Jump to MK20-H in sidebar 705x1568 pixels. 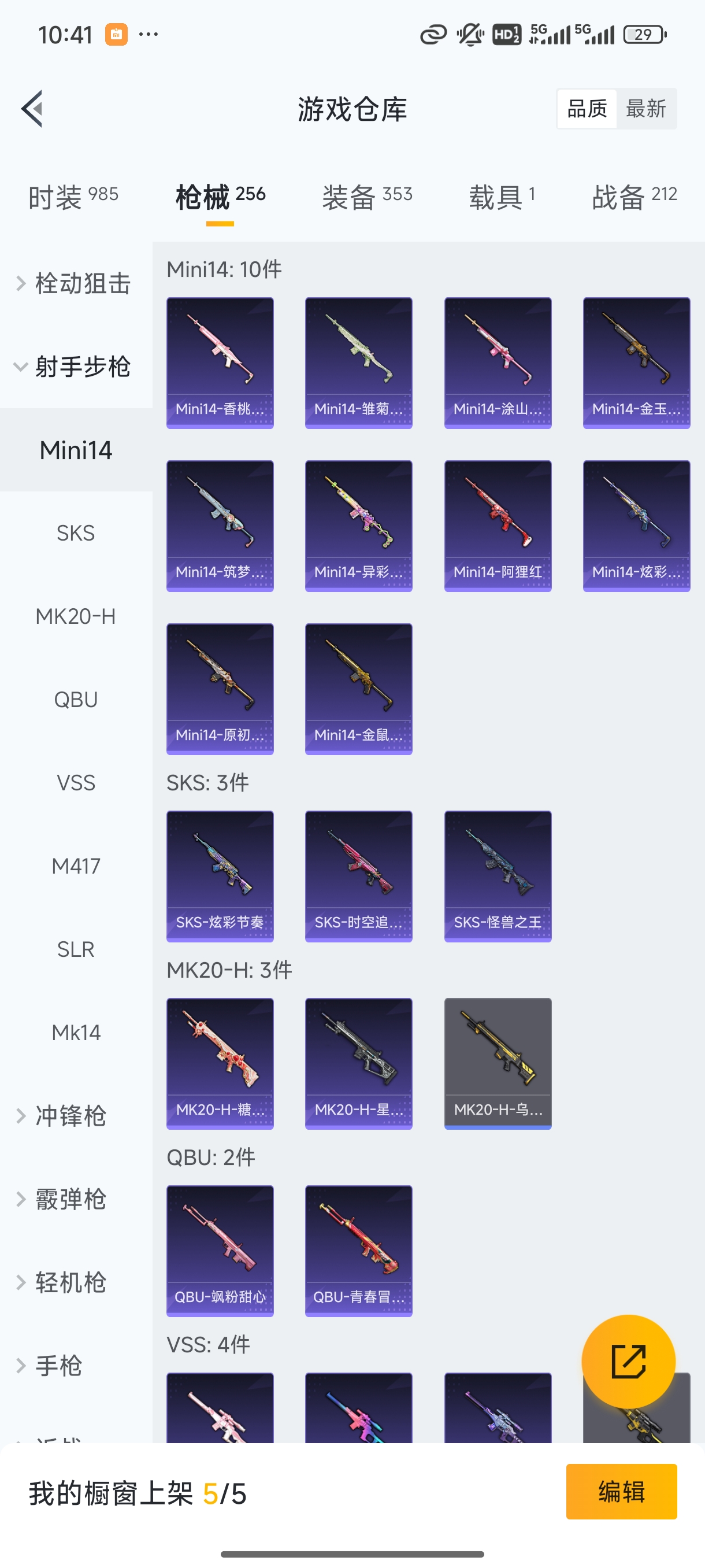click(76, 616)
